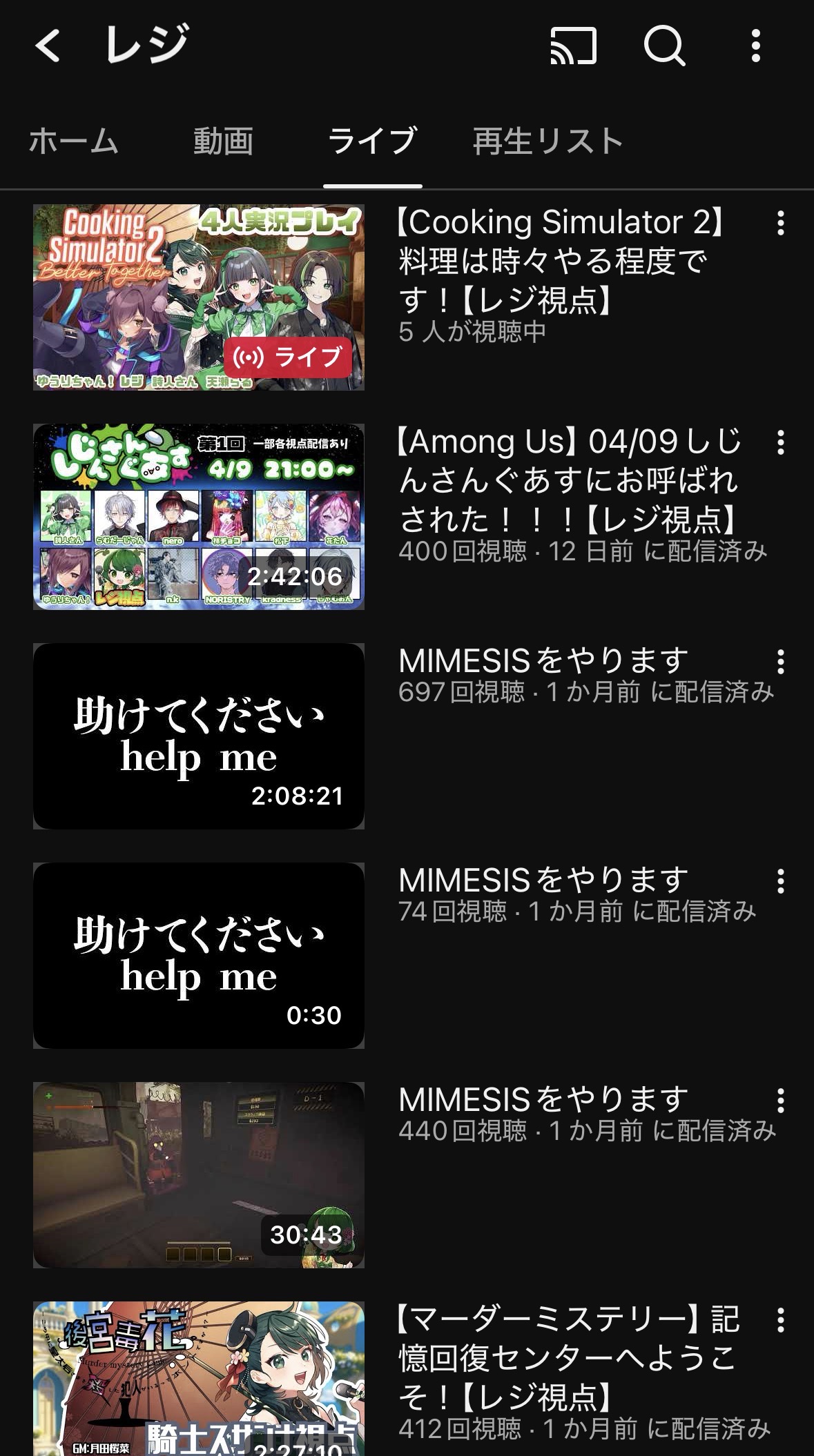Play the Among Us 04/09 stream
The image size is (814, 1456).
click(199, 517)
